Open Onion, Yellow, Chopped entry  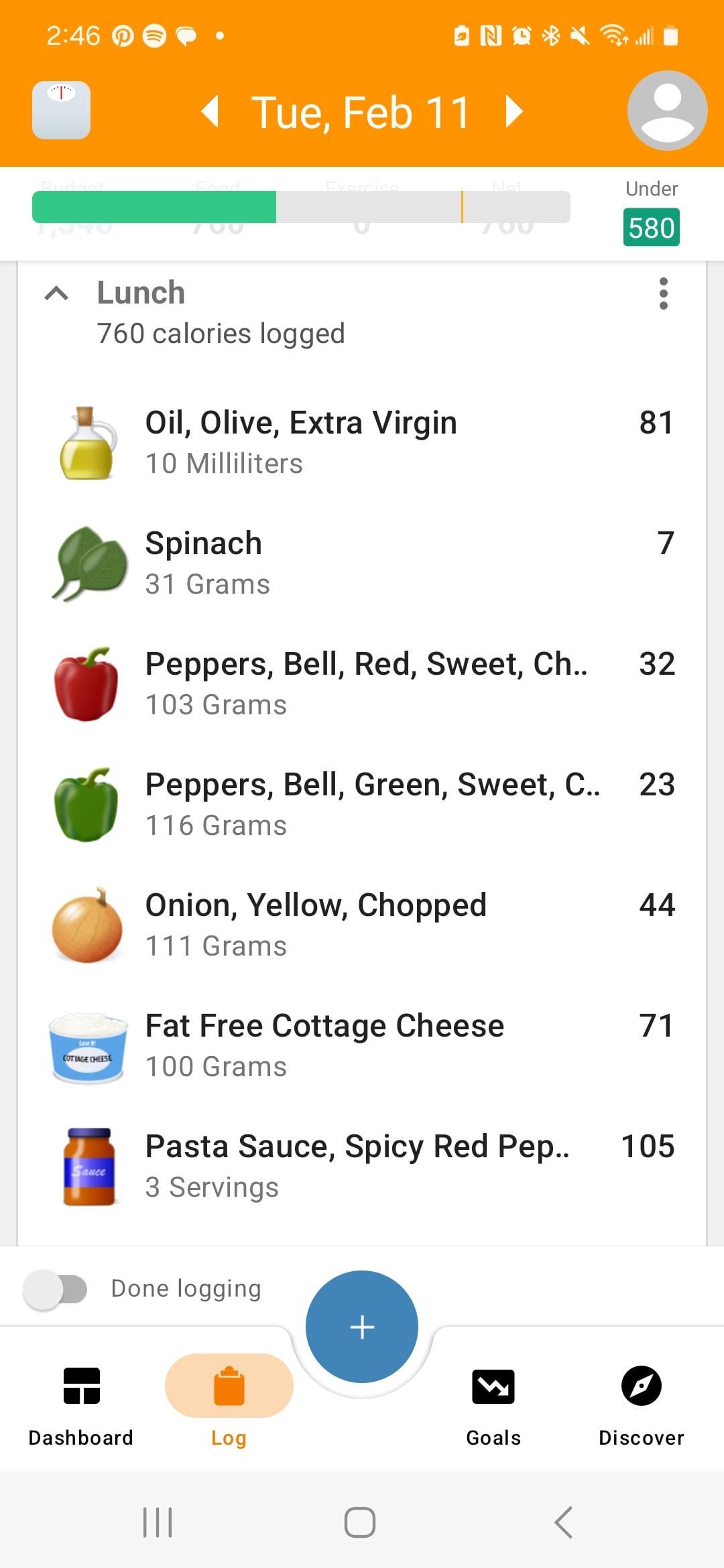tap(362, 925)
